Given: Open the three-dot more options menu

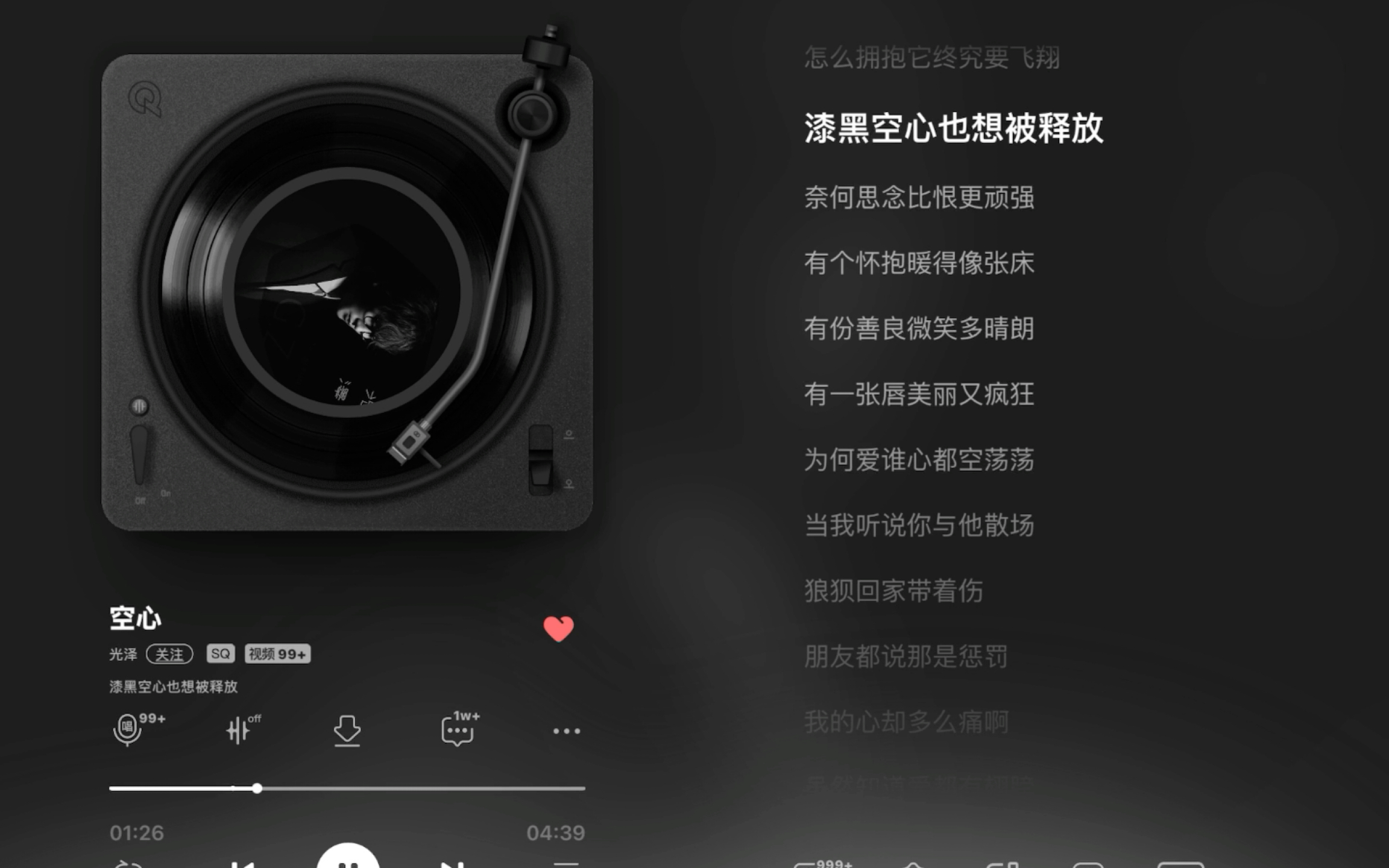Looking at the screenshot, I should point(566,731).
